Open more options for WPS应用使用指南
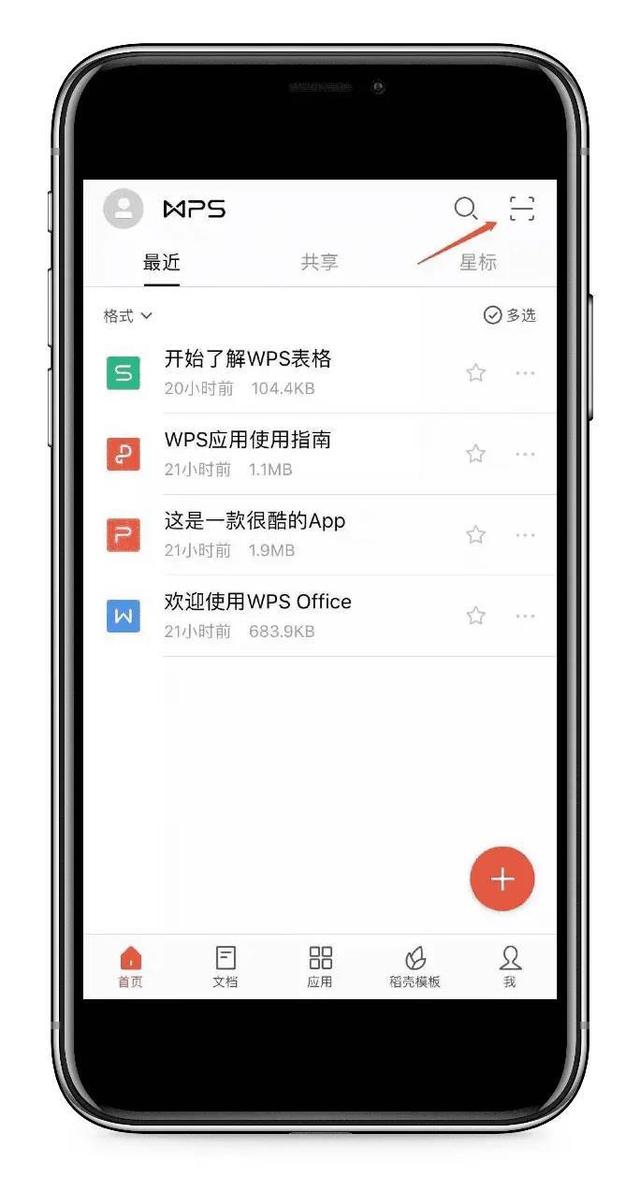Screen dimensions: 640x1177 525,454
